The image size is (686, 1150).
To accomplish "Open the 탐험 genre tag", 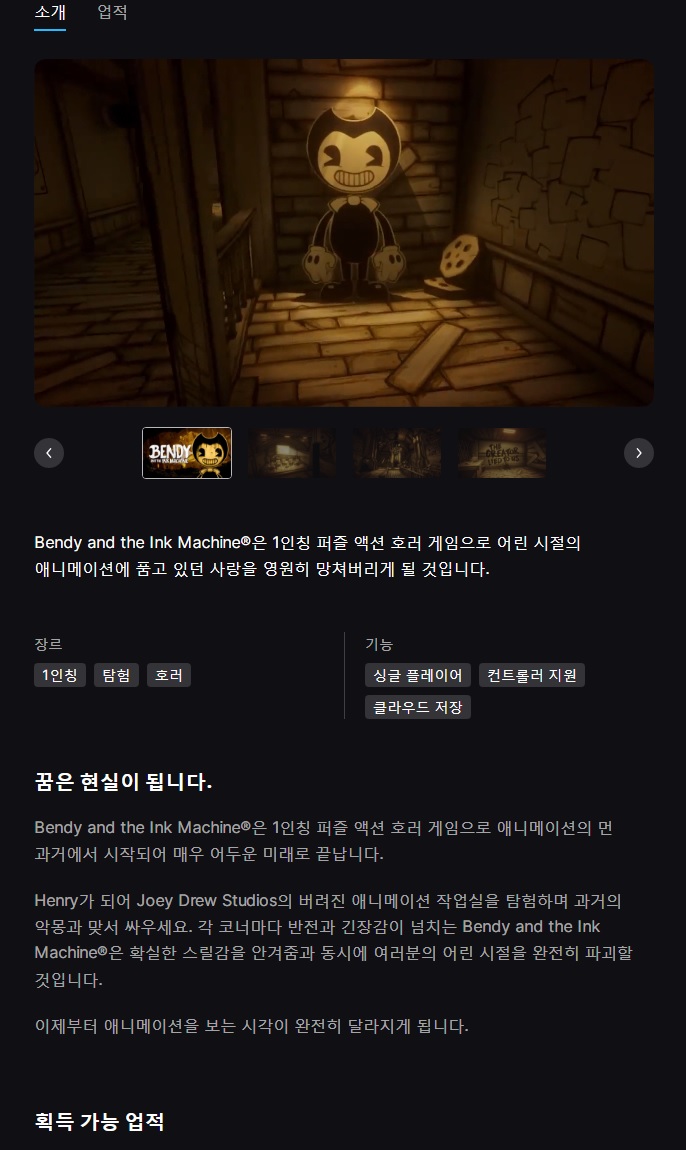I will pos(116,675).
